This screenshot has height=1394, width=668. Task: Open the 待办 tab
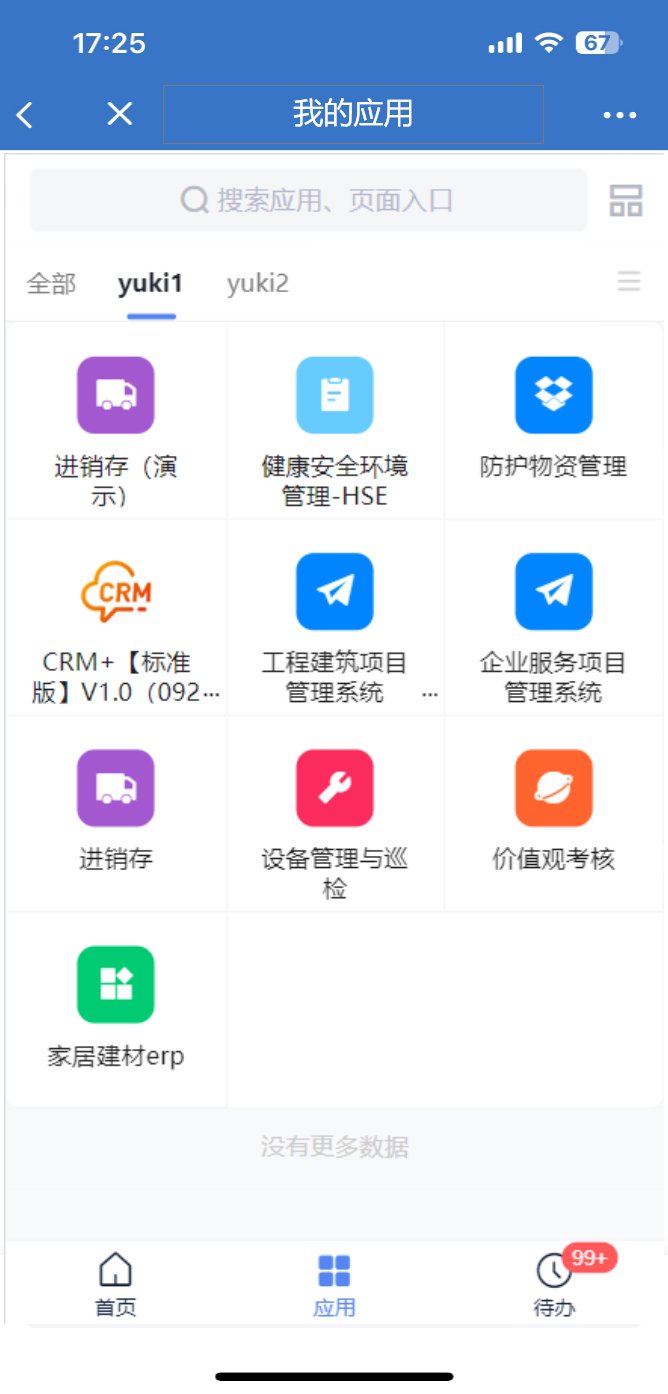coord(554,1284)
